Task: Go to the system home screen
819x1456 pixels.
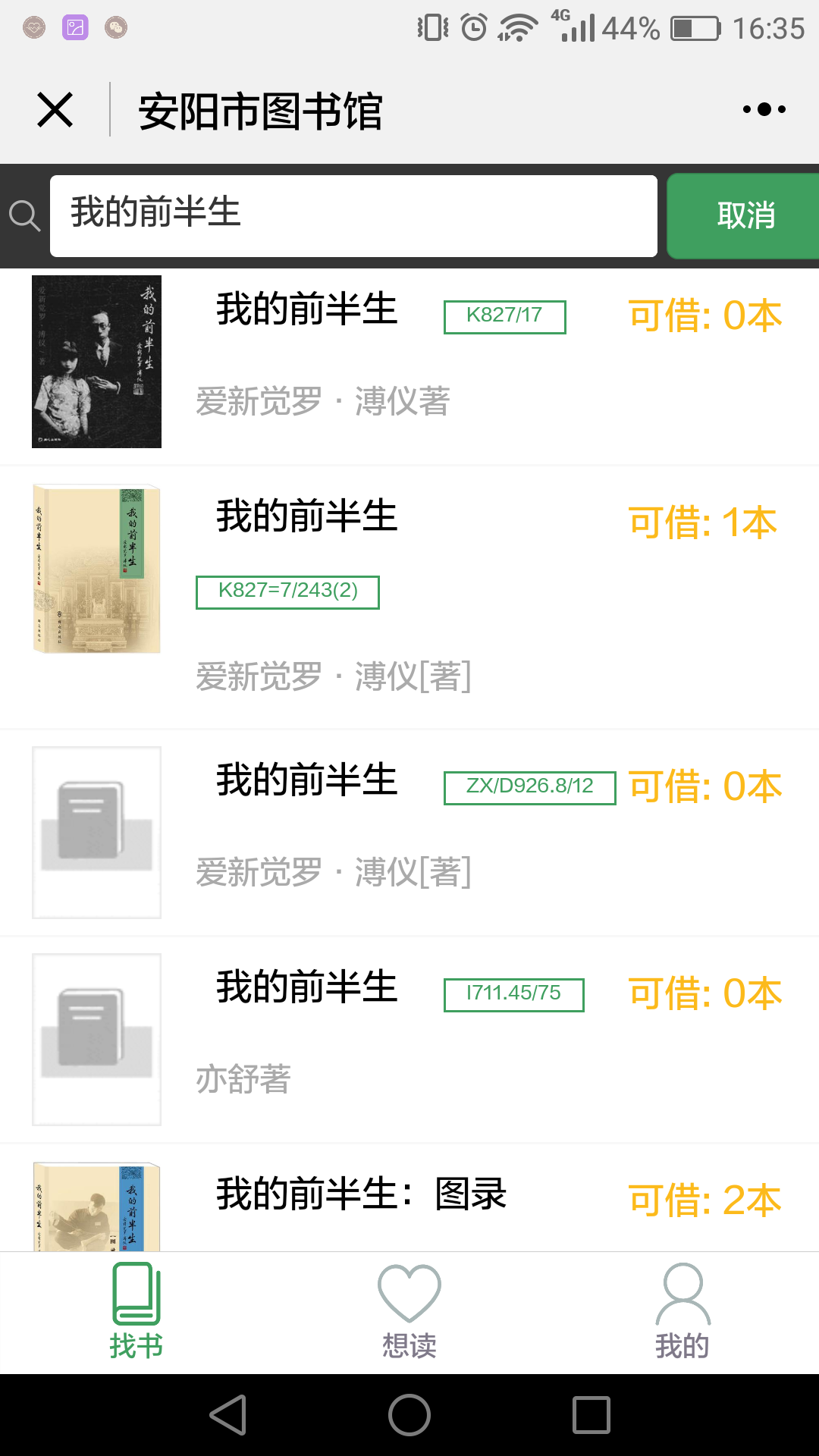Action: click(409, 1415)
